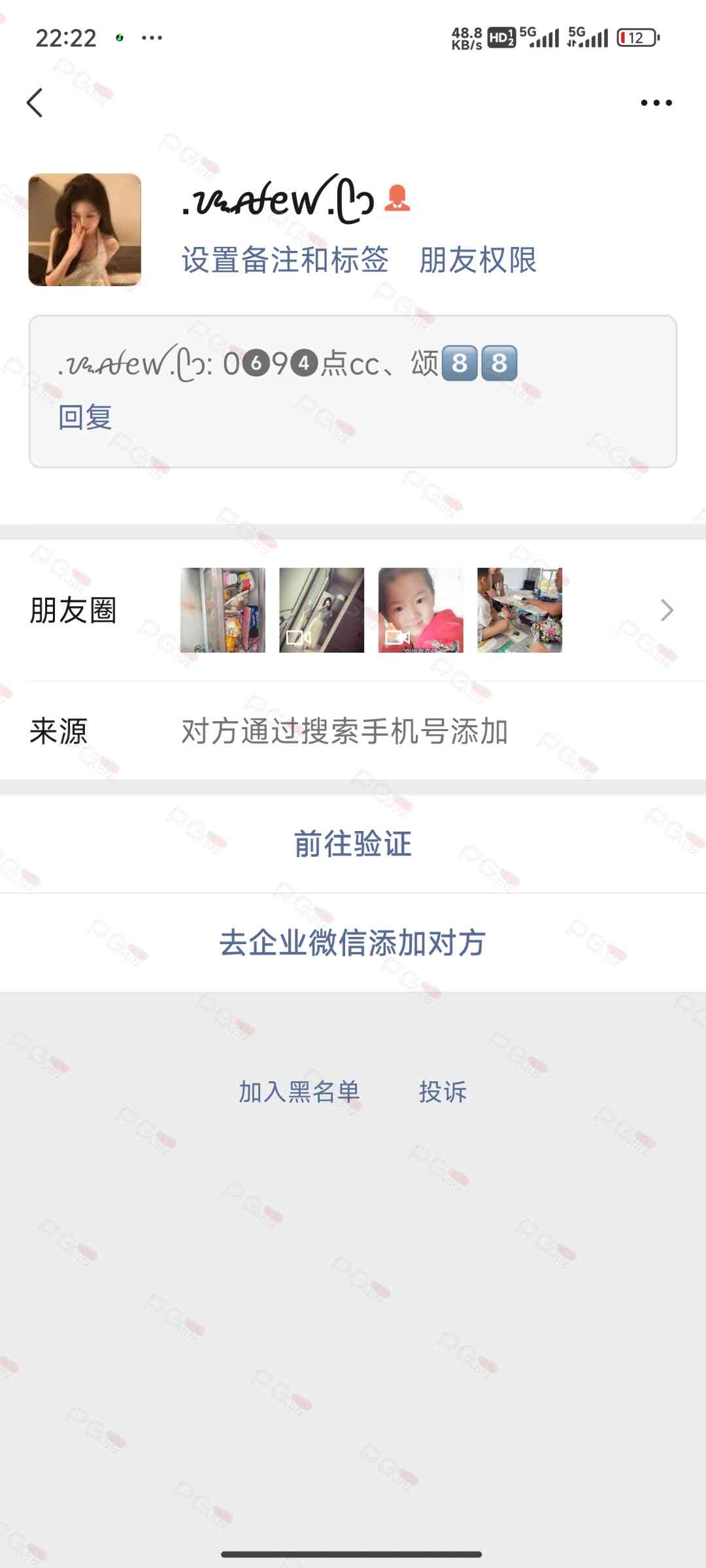706x1568 pixels.
Task: Tap 前往验证 to verify the friend request
Action: (x=353, y=843)
